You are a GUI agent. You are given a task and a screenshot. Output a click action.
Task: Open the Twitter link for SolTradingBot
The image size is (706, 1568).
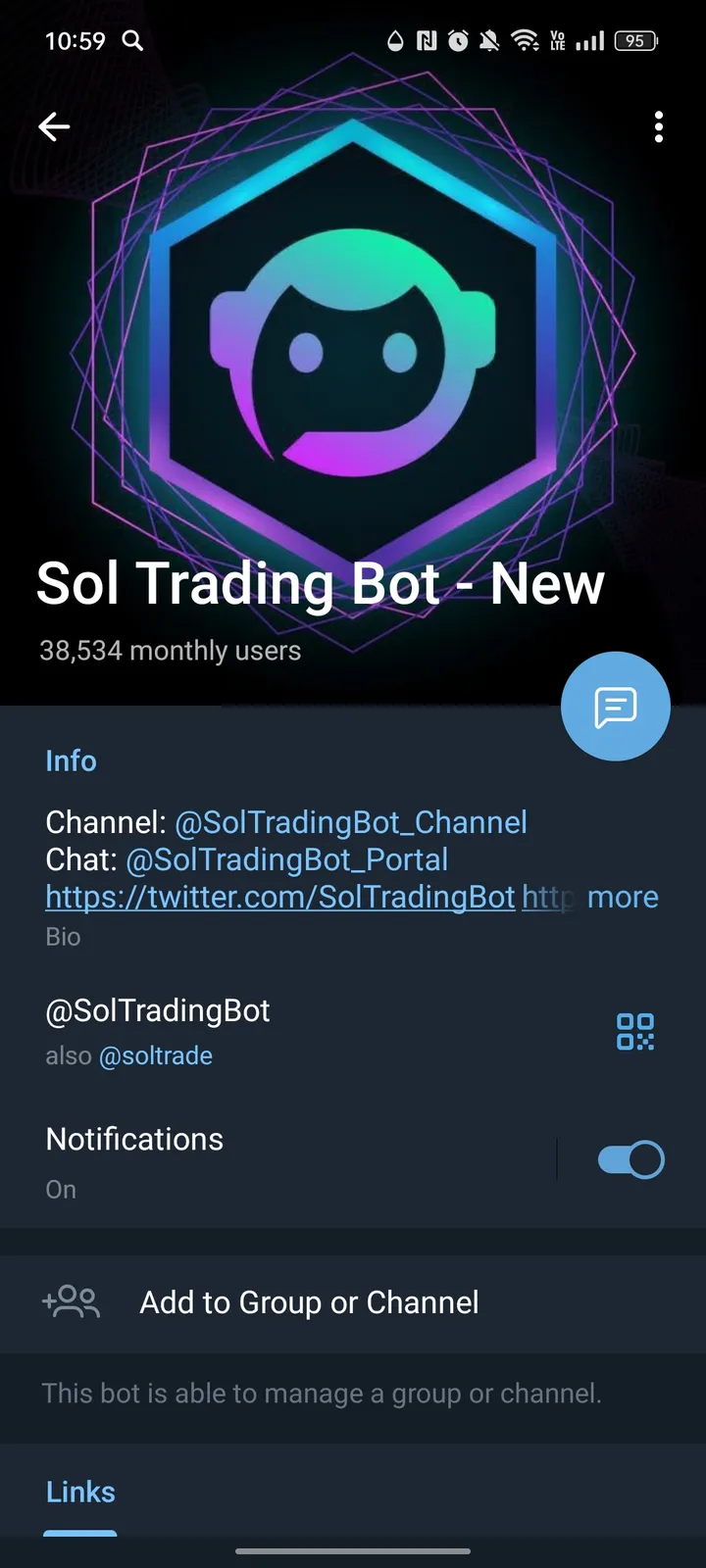[x=279, y=897]
